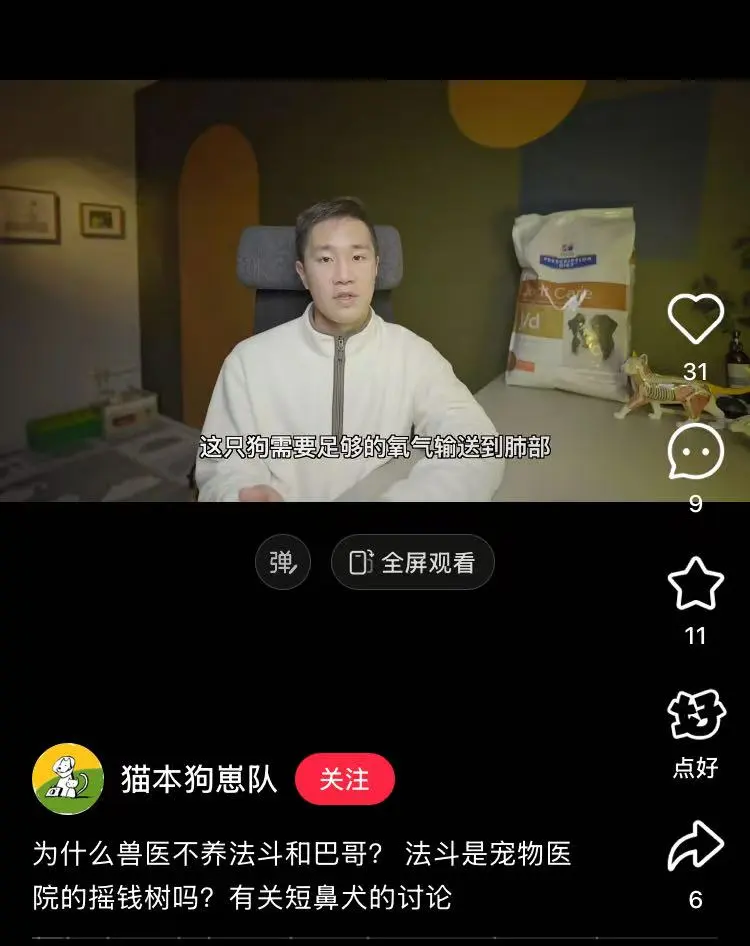Open 猫本狗崽队 profile avatar
This screenshot has height=946, width=750.
pyautogui.click(x=68, y=779)
